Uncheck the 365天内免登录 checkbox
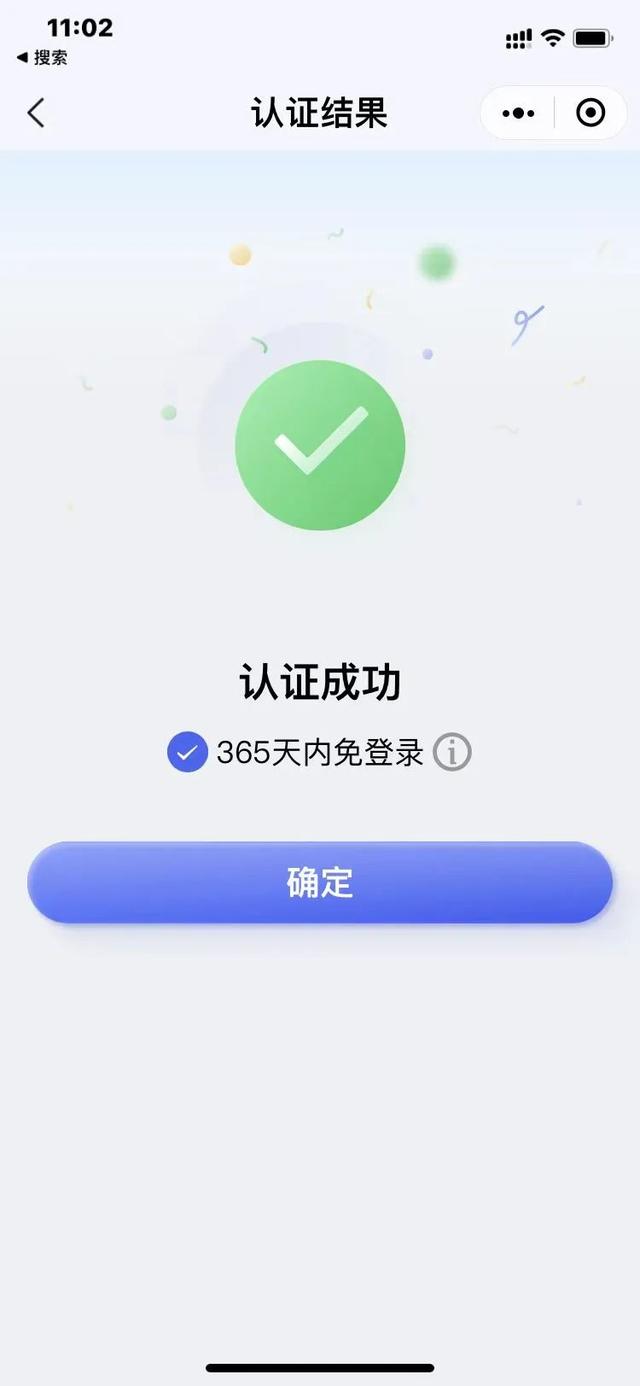This screenshot has width=640, height=1386. coord(187,752)
